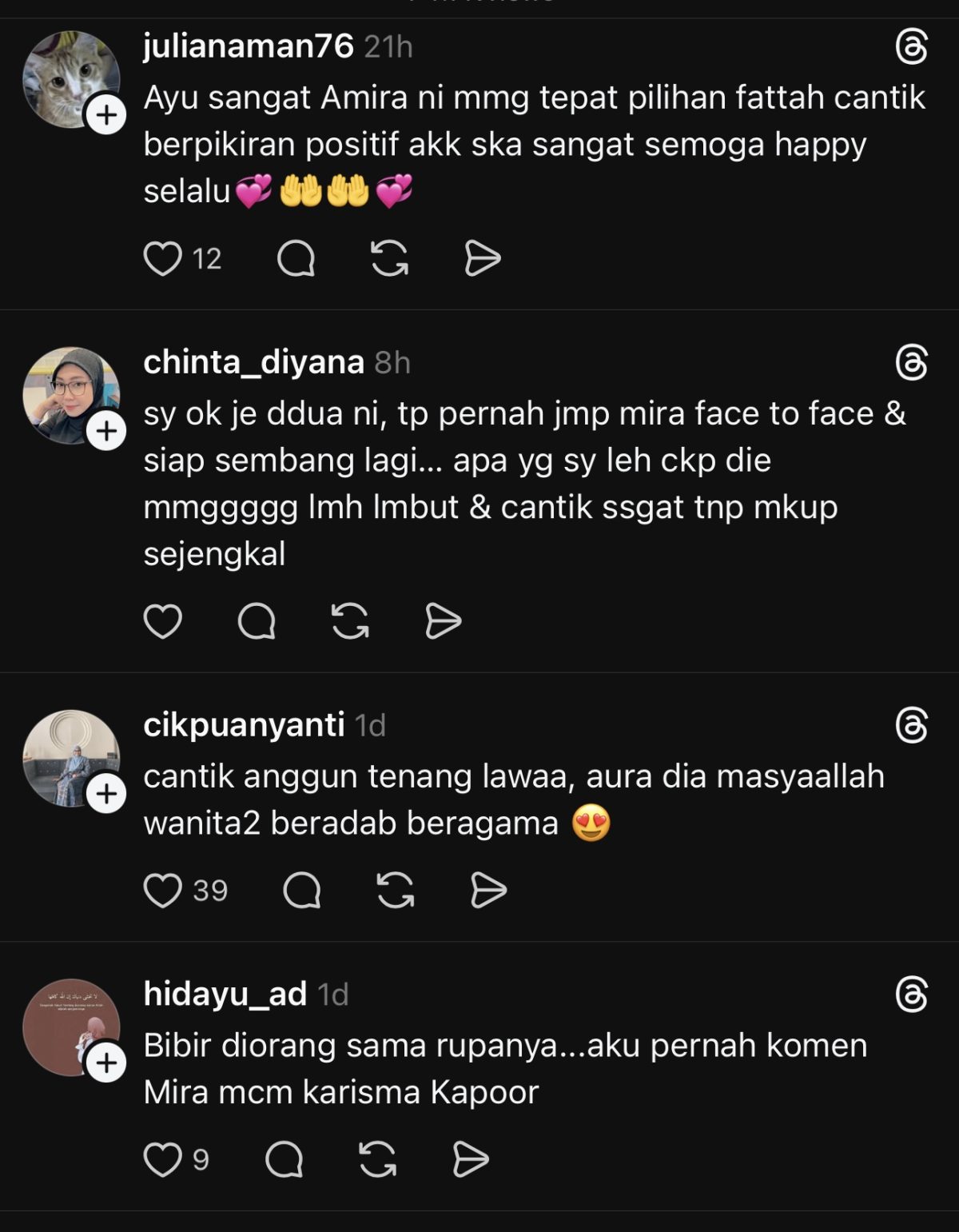Open chinta_diyana's profile username

(253, 362)
